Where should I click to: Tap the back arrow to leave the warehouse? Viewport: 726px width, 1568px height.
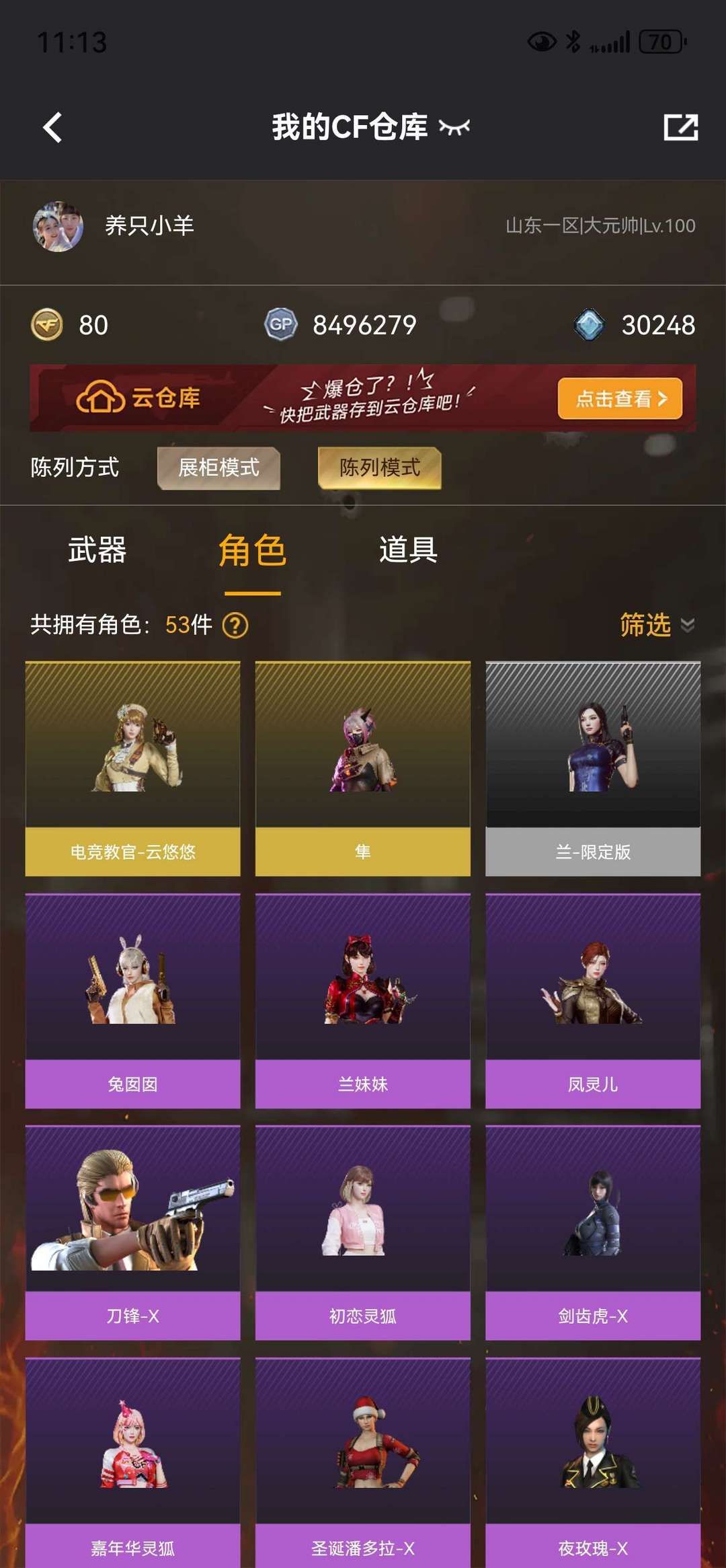click(52, 126)
